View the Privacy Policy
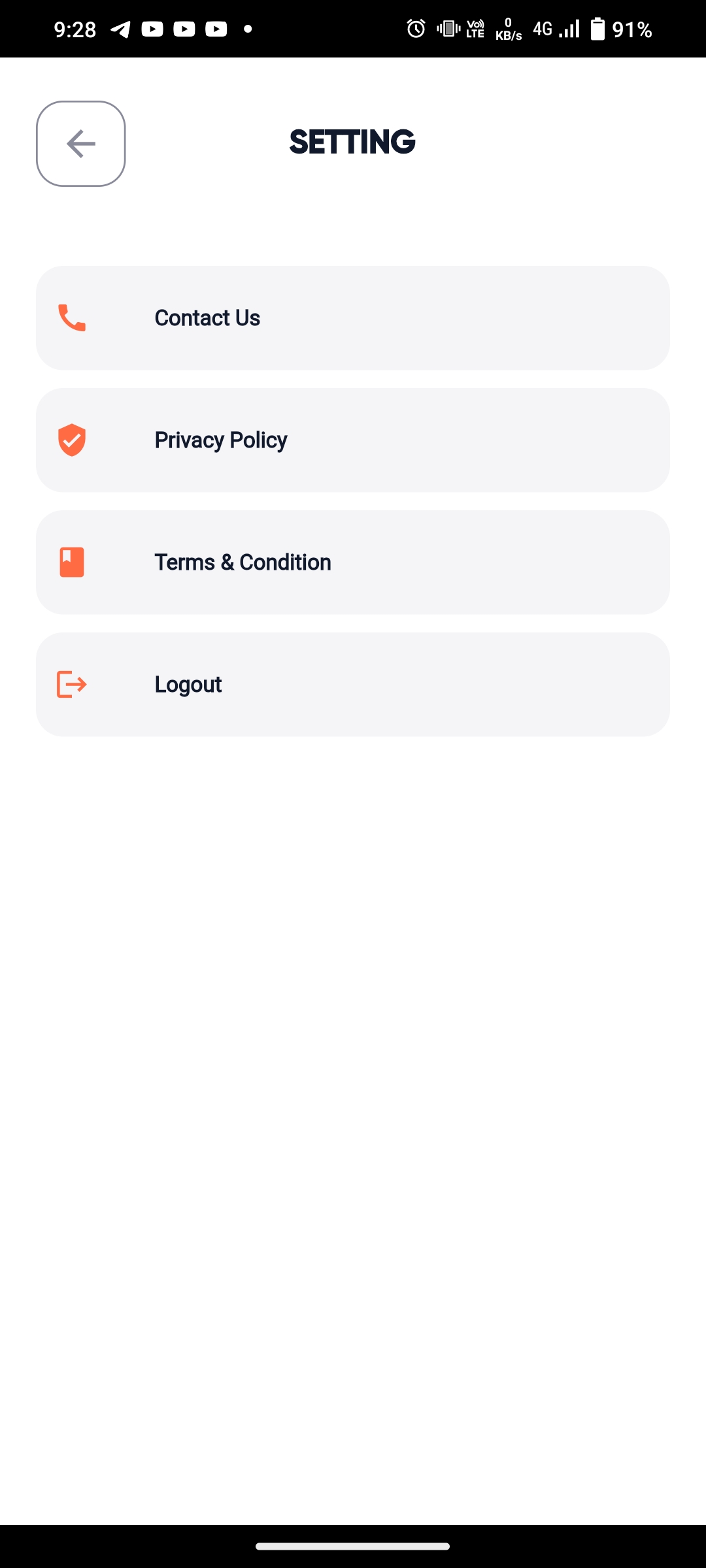Viewport: 706px width, 1568px height. pos(353,440)
